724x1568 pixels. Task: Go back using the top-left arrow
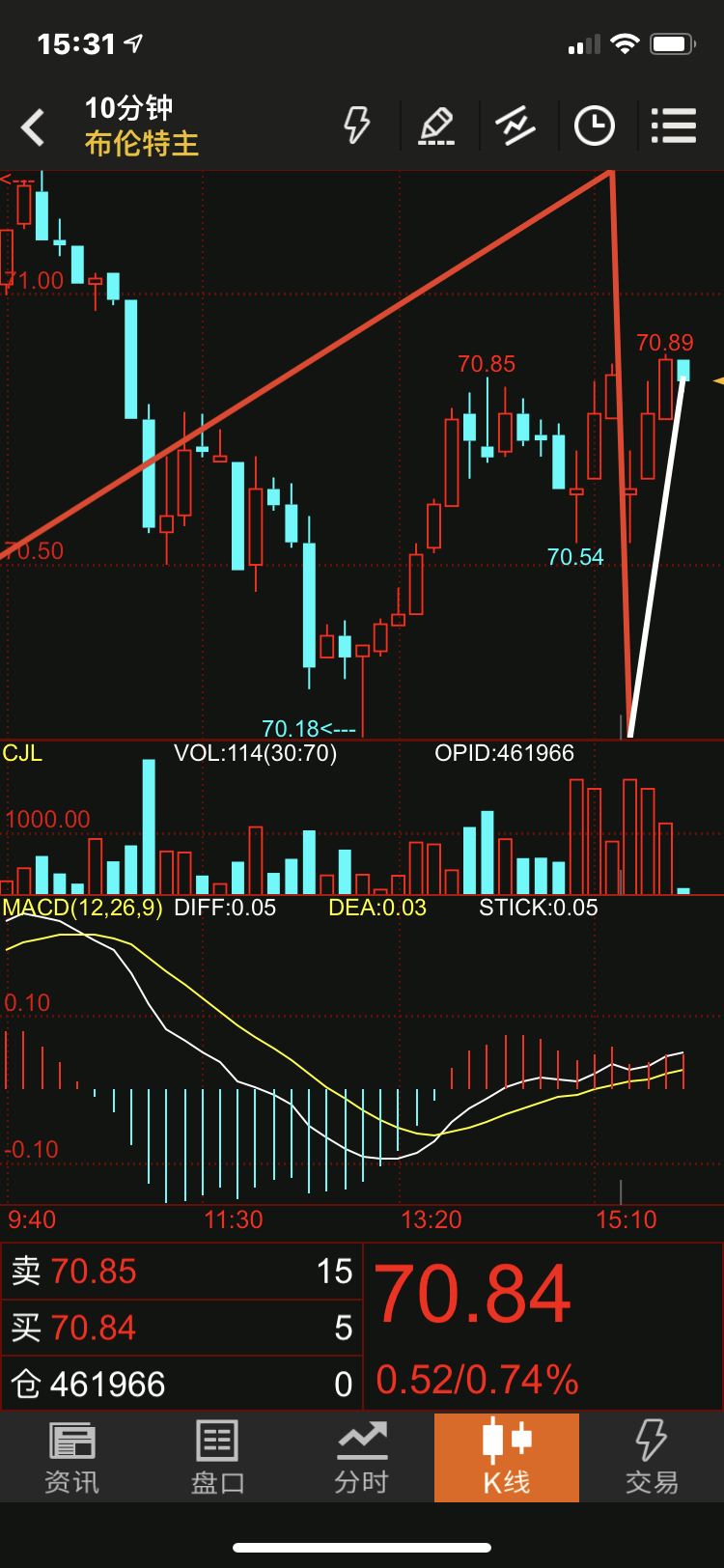34,127
